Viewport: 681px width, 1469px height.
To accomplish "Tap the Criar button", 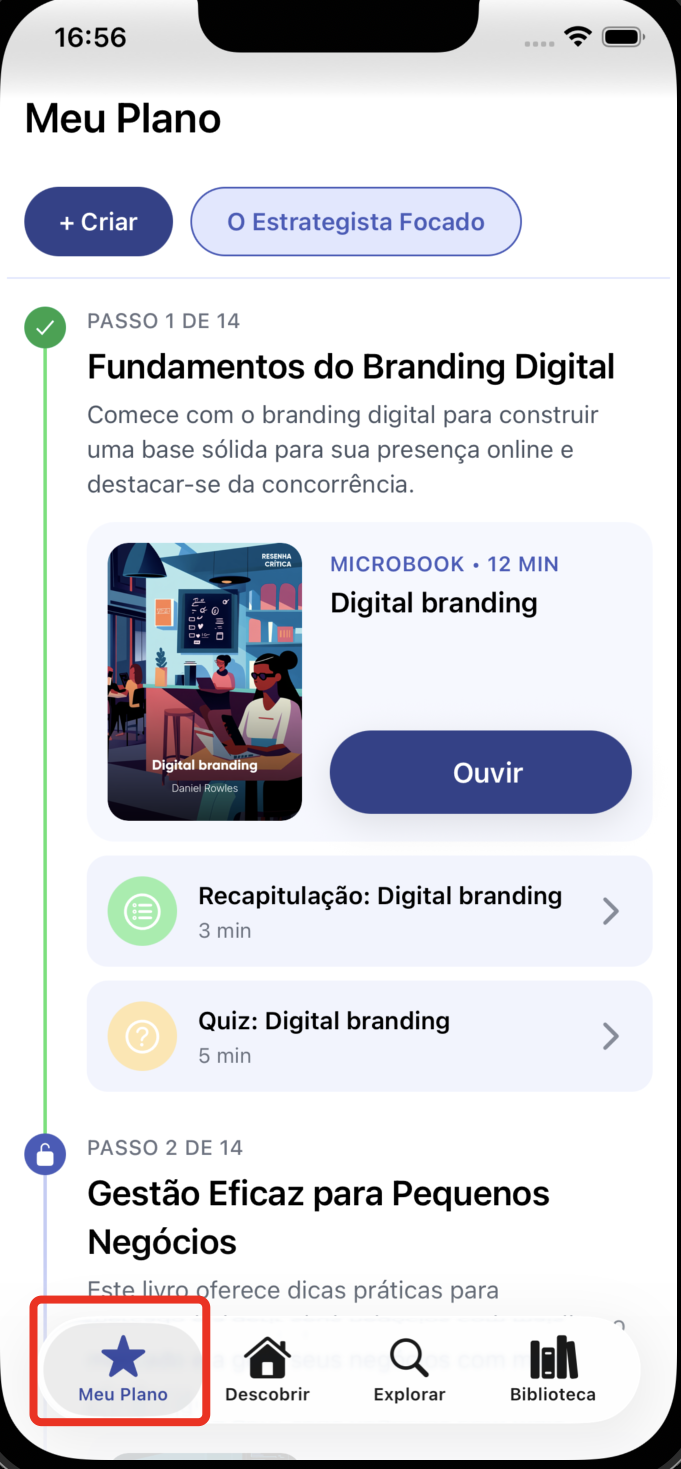I will coord(98,222).
